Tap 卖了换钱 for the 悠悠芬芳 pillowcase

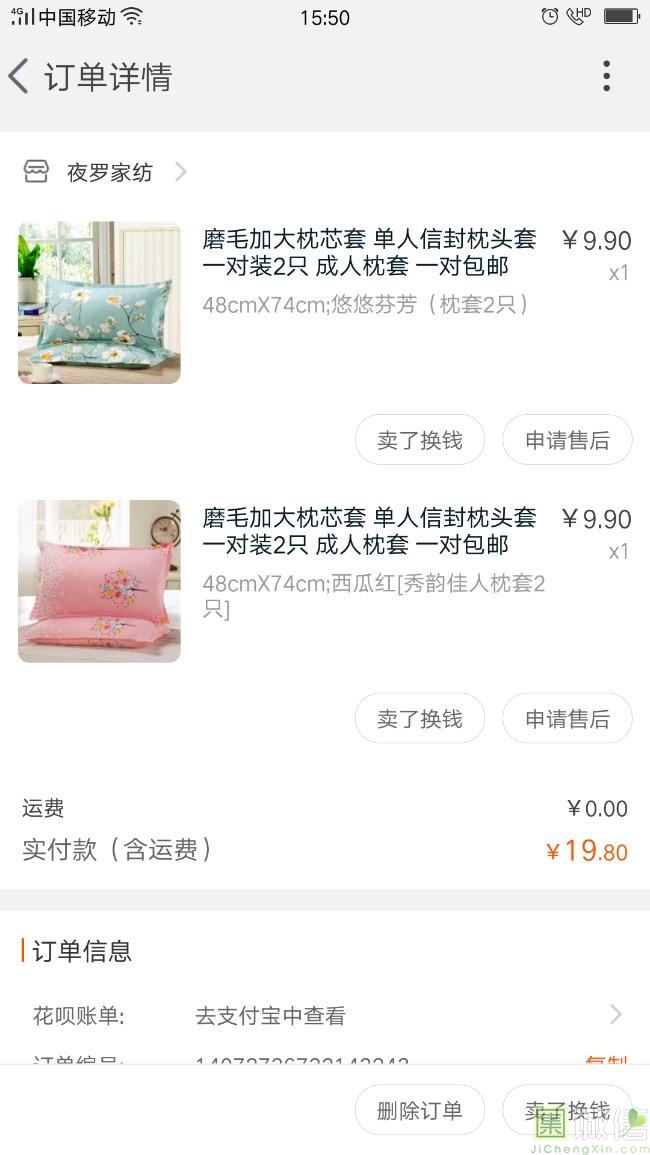(x=420, y=440)
